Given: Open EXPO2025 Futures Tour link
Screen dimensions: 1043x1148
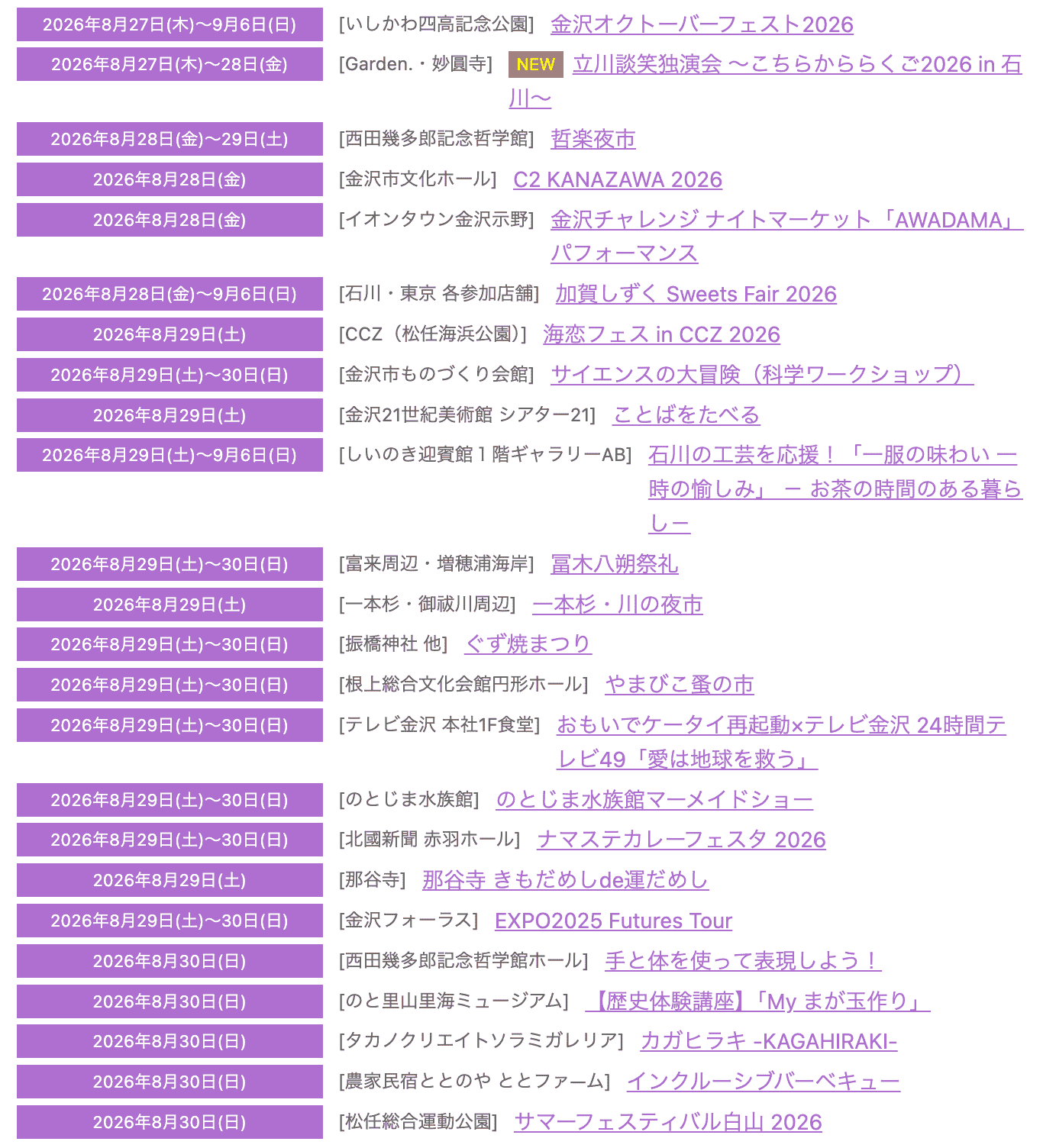Looking at the screenshot, I should click(614, 921).
